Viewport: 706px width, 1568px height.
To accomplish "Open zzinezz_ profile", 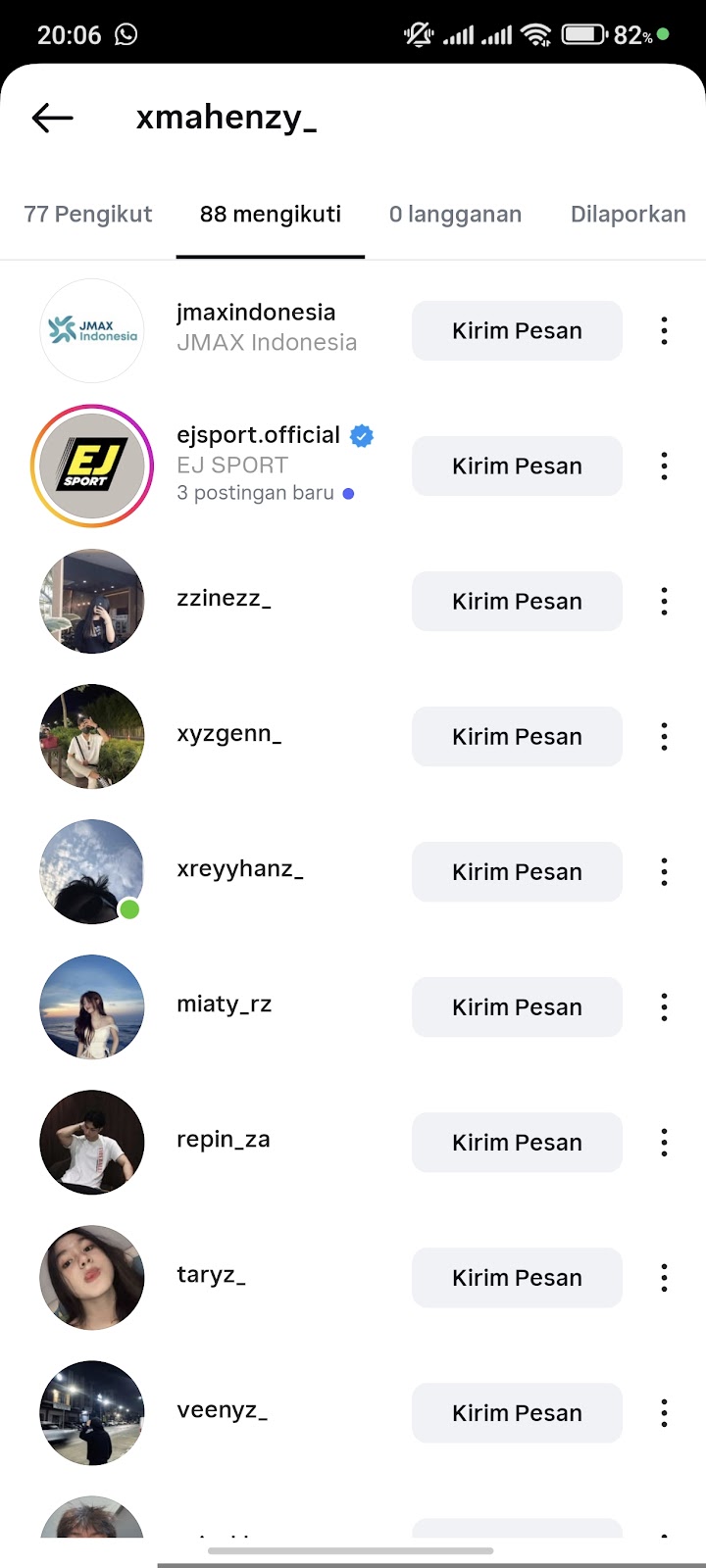I will click(224, 599).
